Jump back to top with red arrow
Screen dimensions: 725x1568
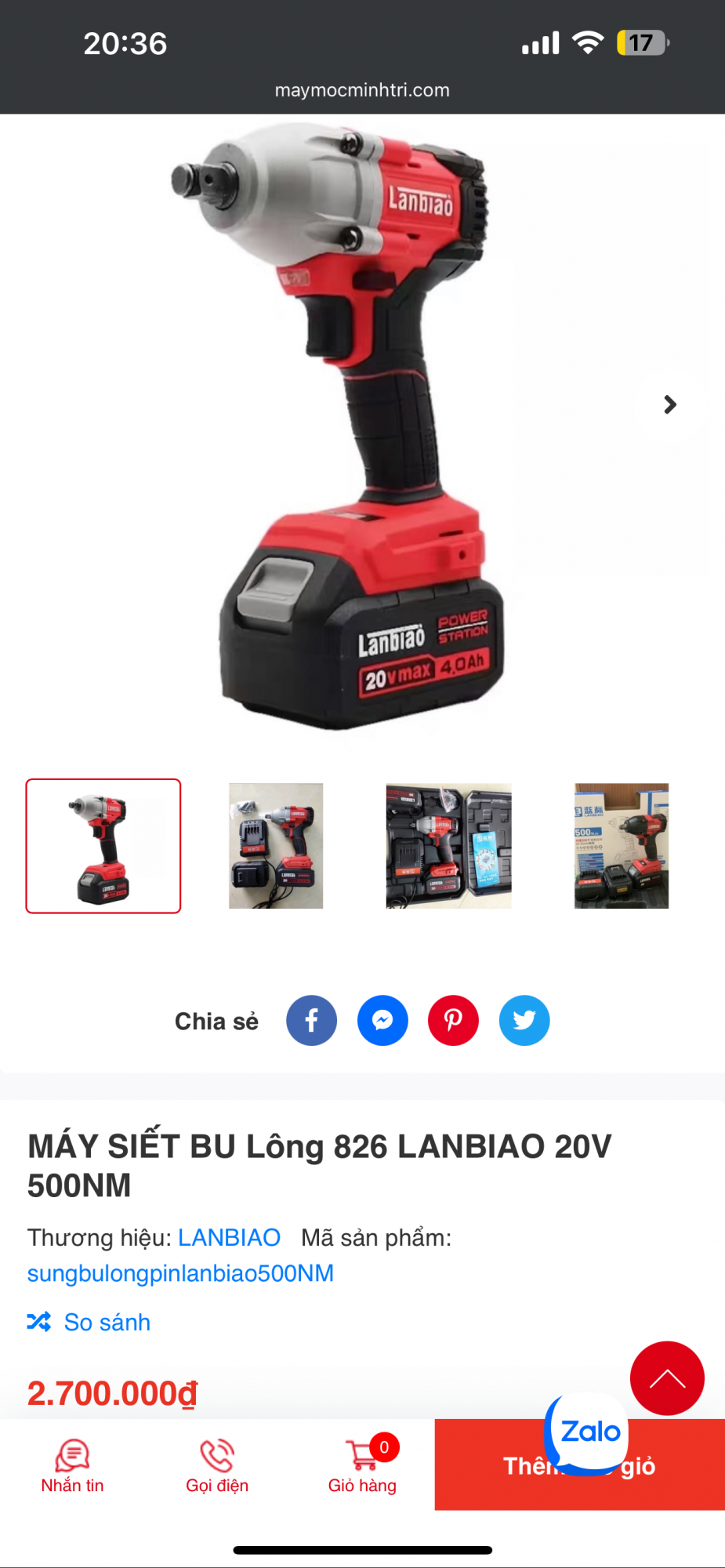point(667,1377)
